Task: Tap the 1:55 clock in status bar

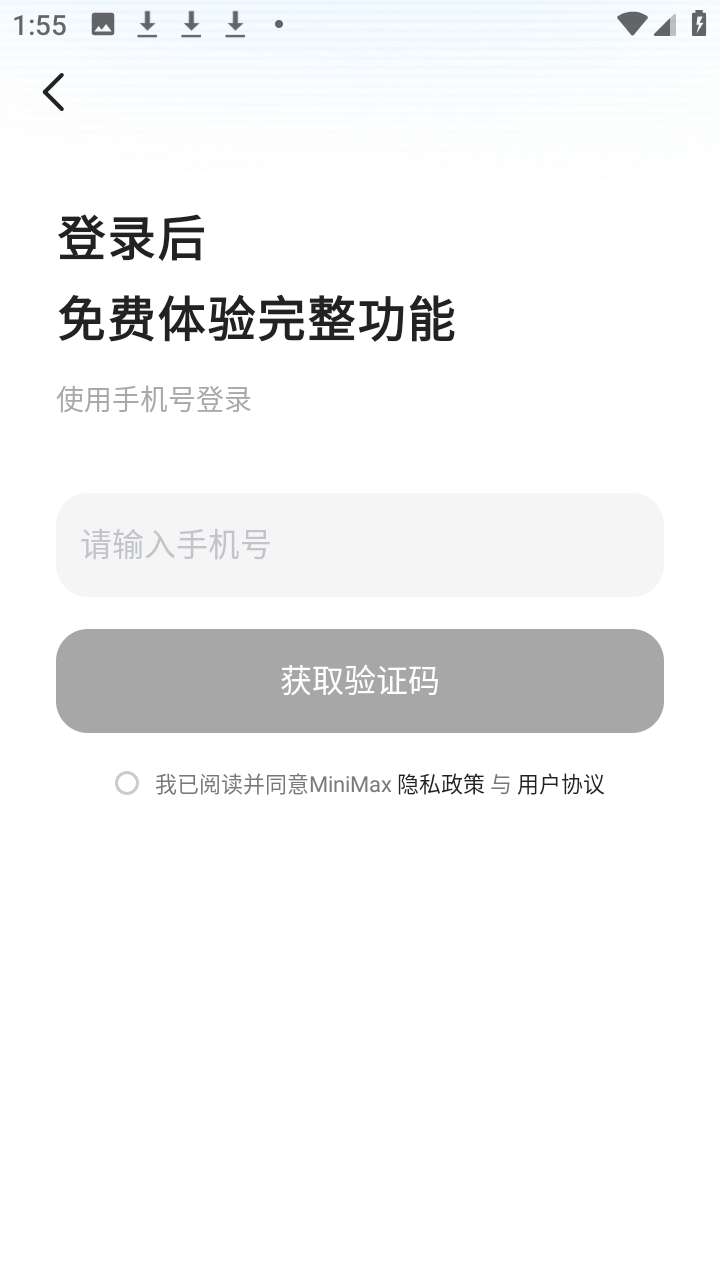Action: pyautogui.click(x=39, y=24)
